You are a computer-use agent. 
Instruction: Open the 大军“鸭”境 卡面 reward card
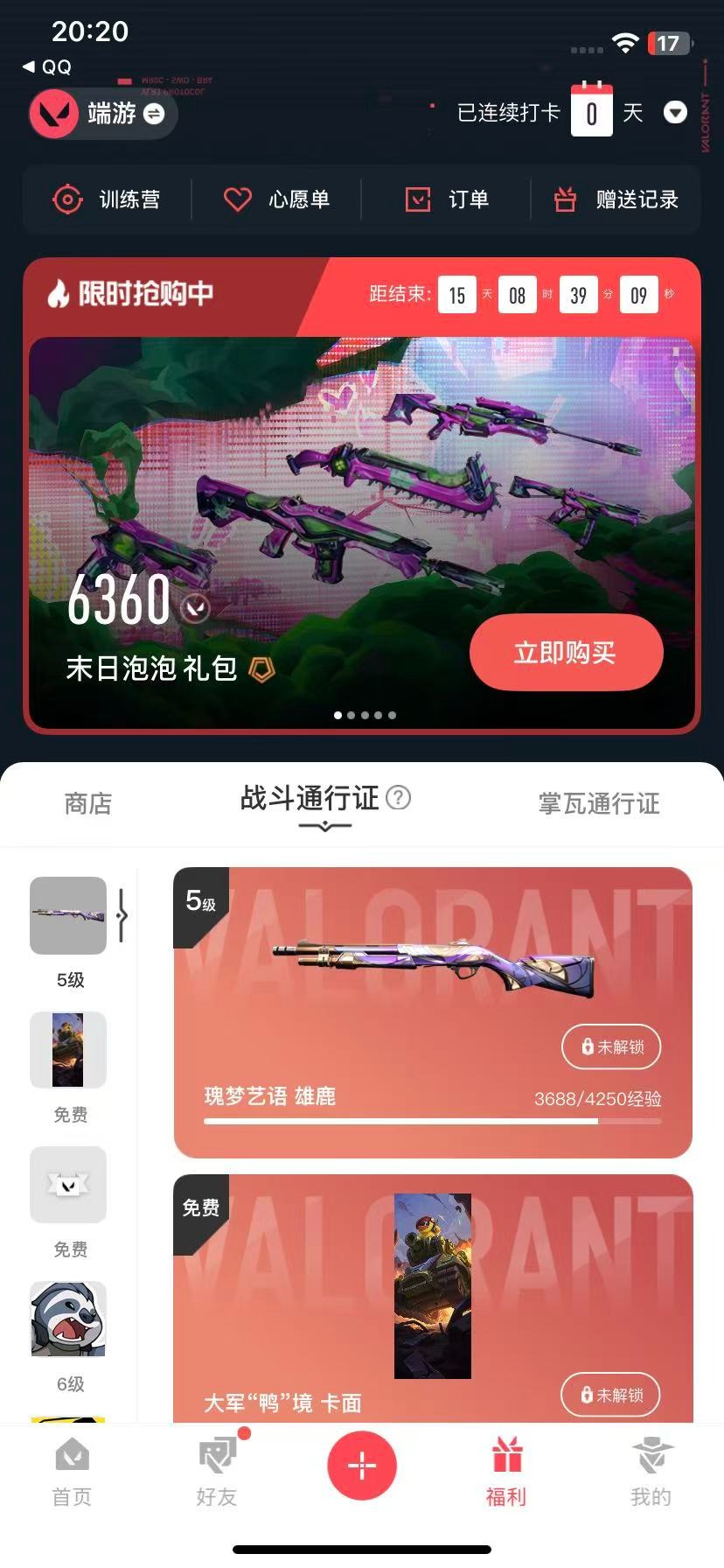tap(433, 1295)
